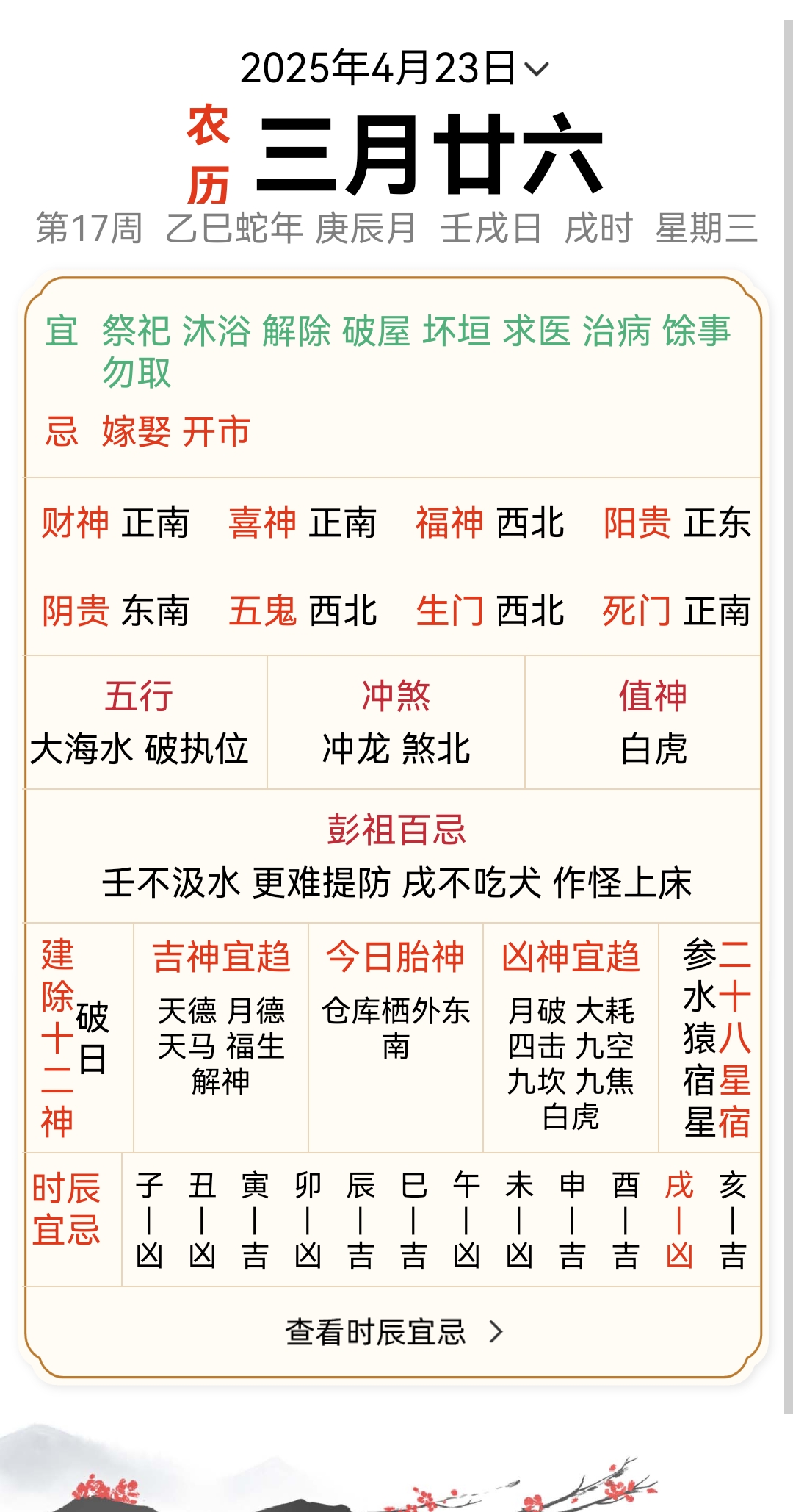Open the date picker for 2025年4月23日
This screenshot has height=1512, width=793.
click(x=394, y=68)
